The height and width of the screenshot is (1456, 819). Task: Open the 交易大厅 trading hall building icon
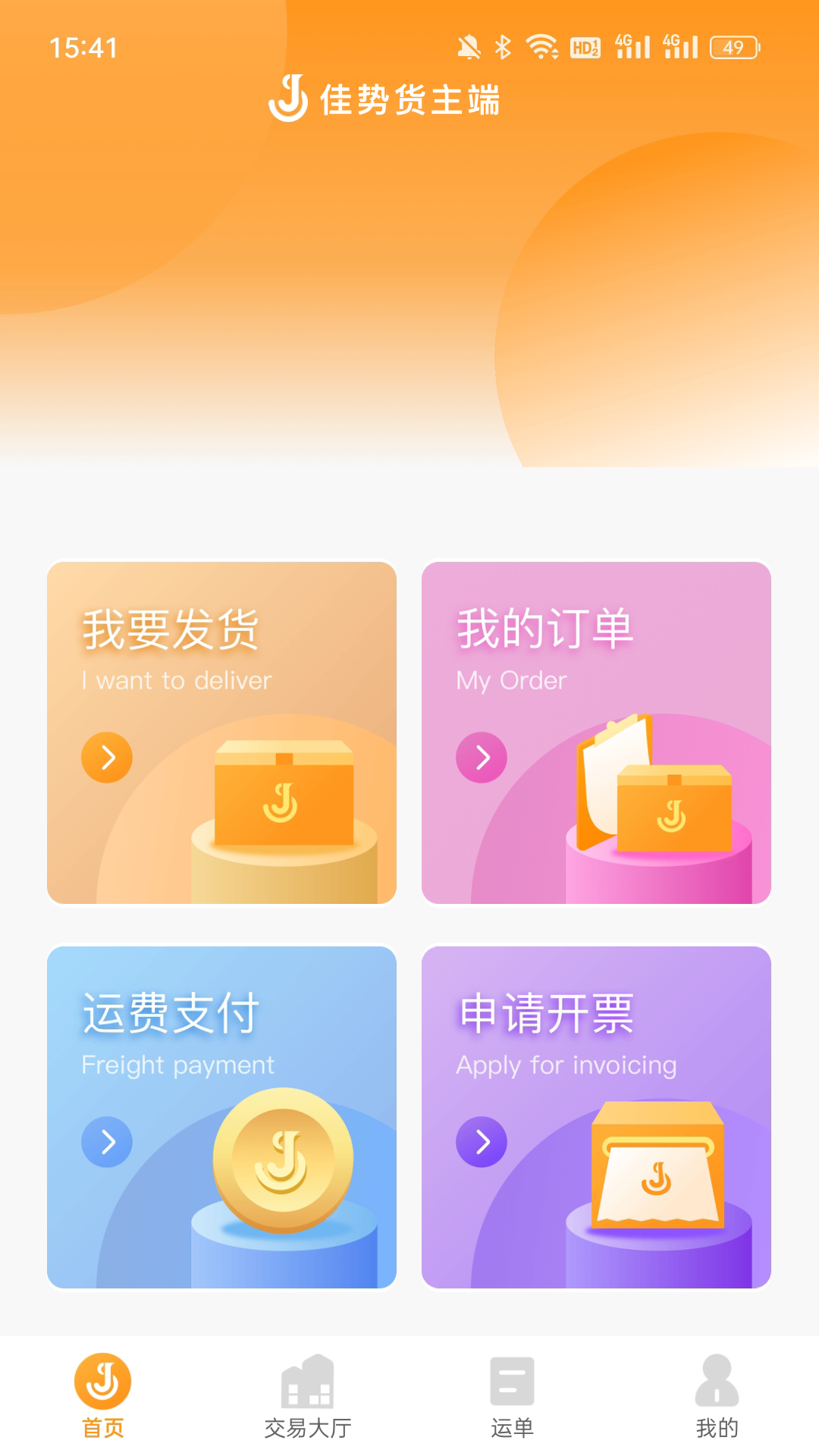(307, 1385)
